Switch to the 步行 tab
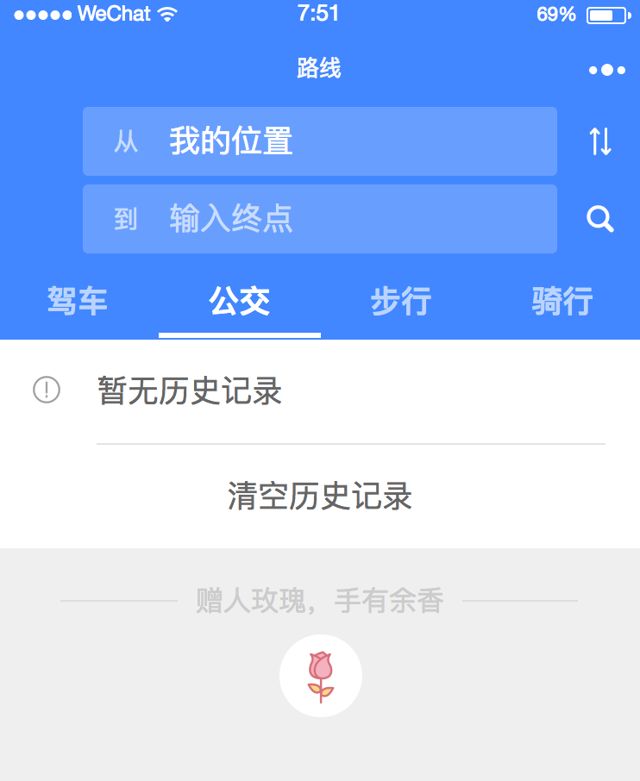Image resolution: width=640 pixels, height=781 pixels. point(401,301)
